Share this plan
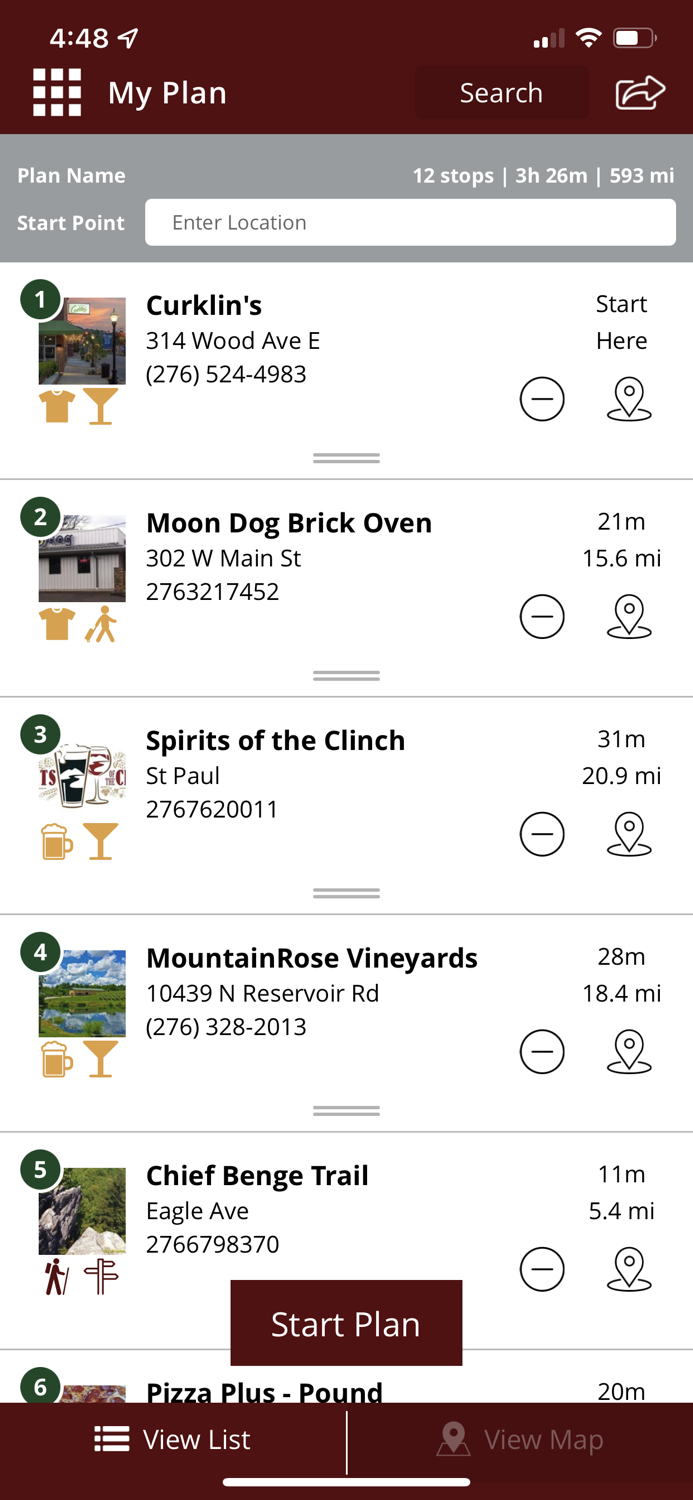Screen dimensions: 693x1500 640,93
